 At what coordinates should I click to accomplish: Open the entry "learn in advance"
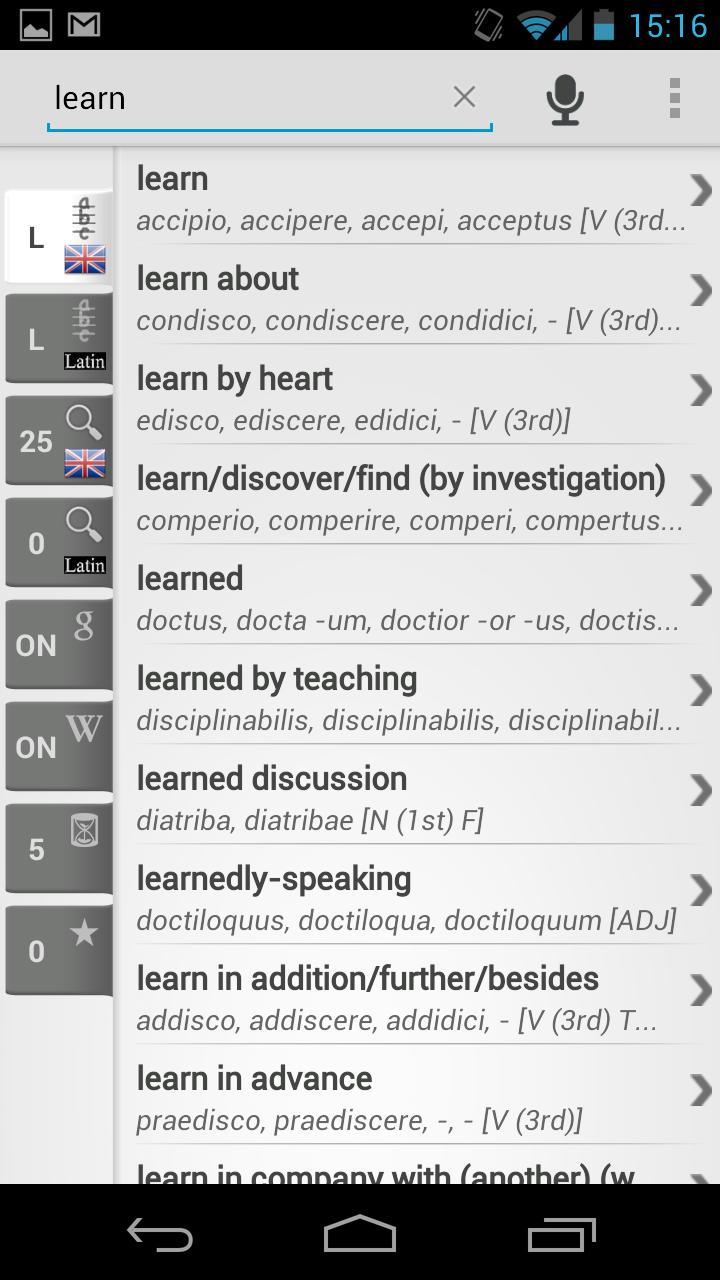tap(410, 1098)
